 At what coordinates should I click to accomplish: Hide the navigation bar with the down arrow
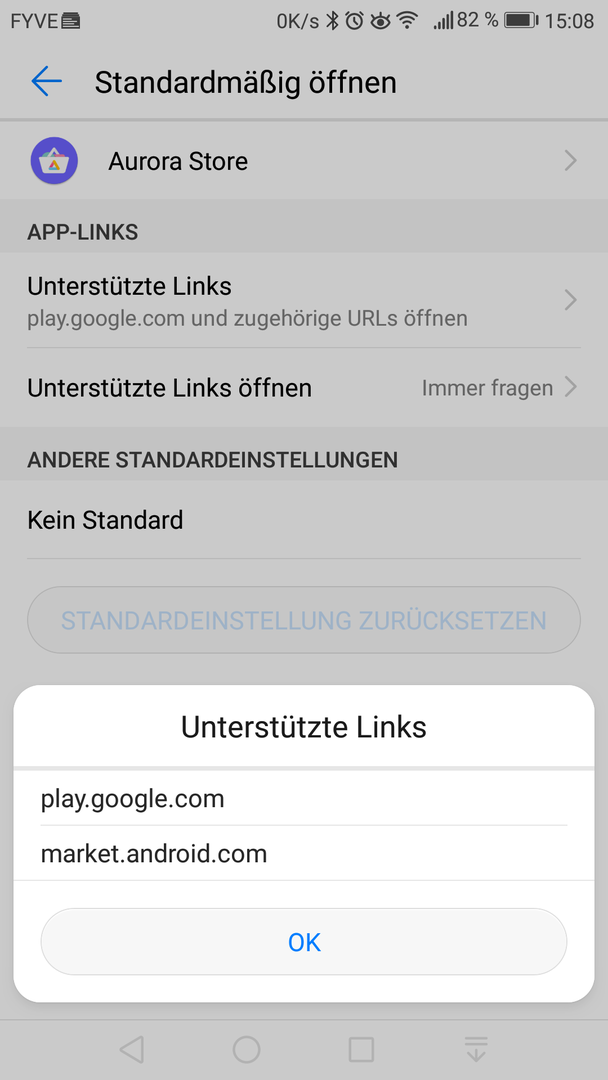tap(476, 1049)
